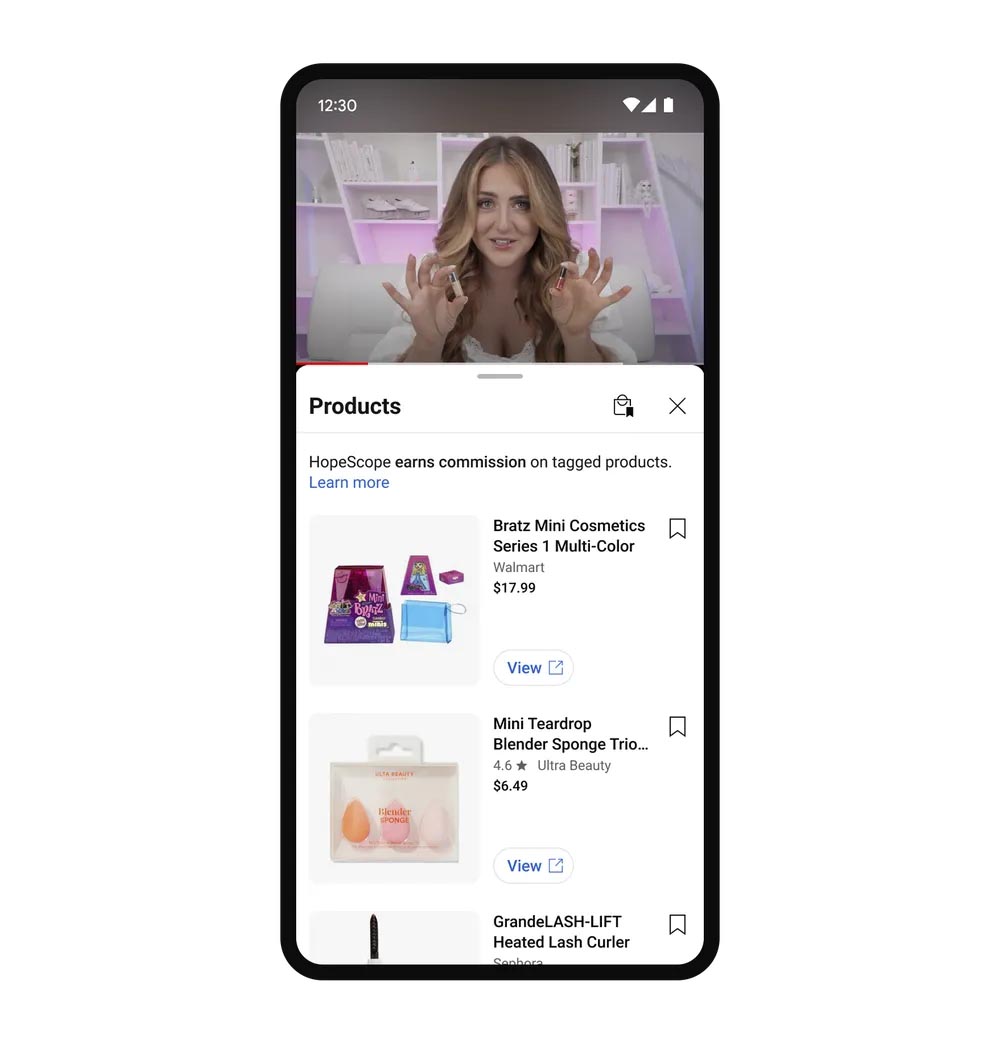Save the Mini Teardrop Blender Sponge Trio
Image resolution: width=1000 pixels, height=1043 pixels.
[x=677, y=726]
